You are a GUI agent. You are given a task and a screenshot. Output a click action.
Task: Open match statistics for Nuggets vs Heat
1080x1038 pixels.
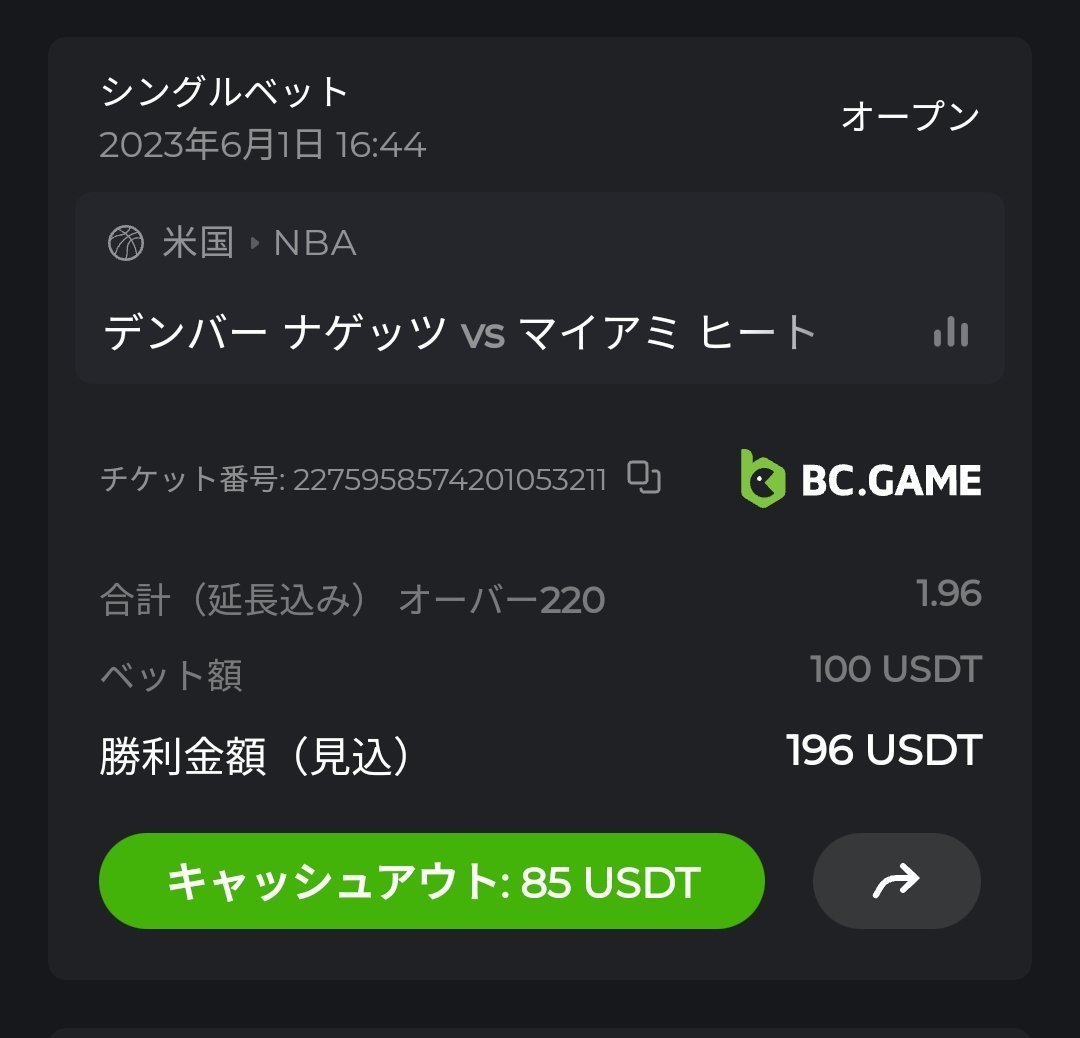950,333
